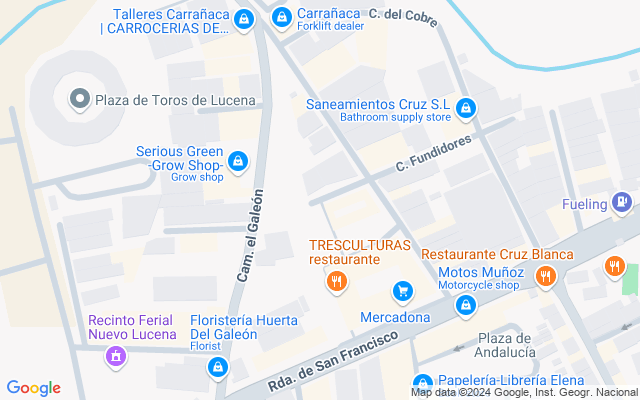Open the Talleres Carrañaca marker
Viewport: 640px width, 400px height.
pos(244,20)
